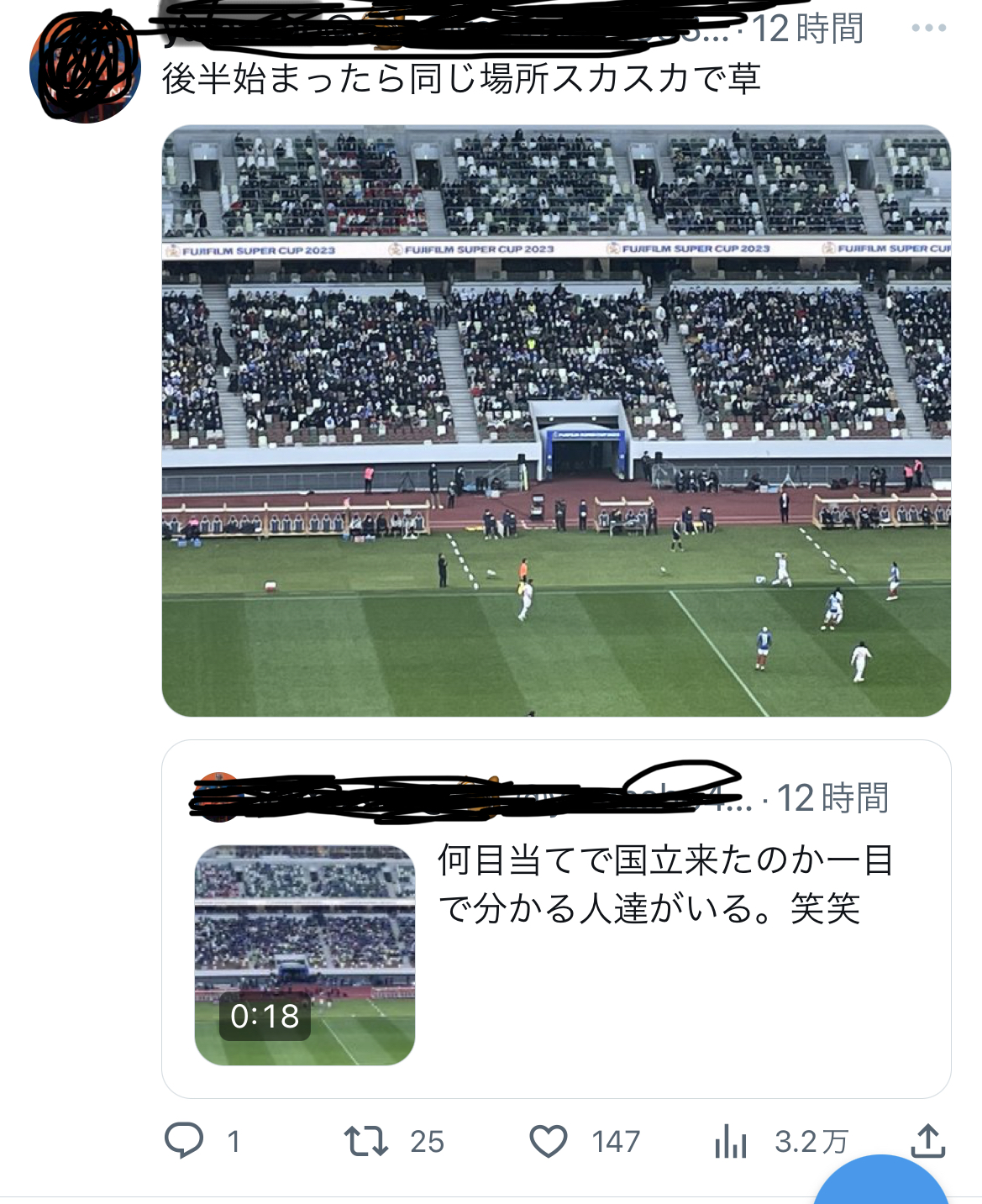Share this tweet
This screenshot has width=982, height=1204.
927,1141
